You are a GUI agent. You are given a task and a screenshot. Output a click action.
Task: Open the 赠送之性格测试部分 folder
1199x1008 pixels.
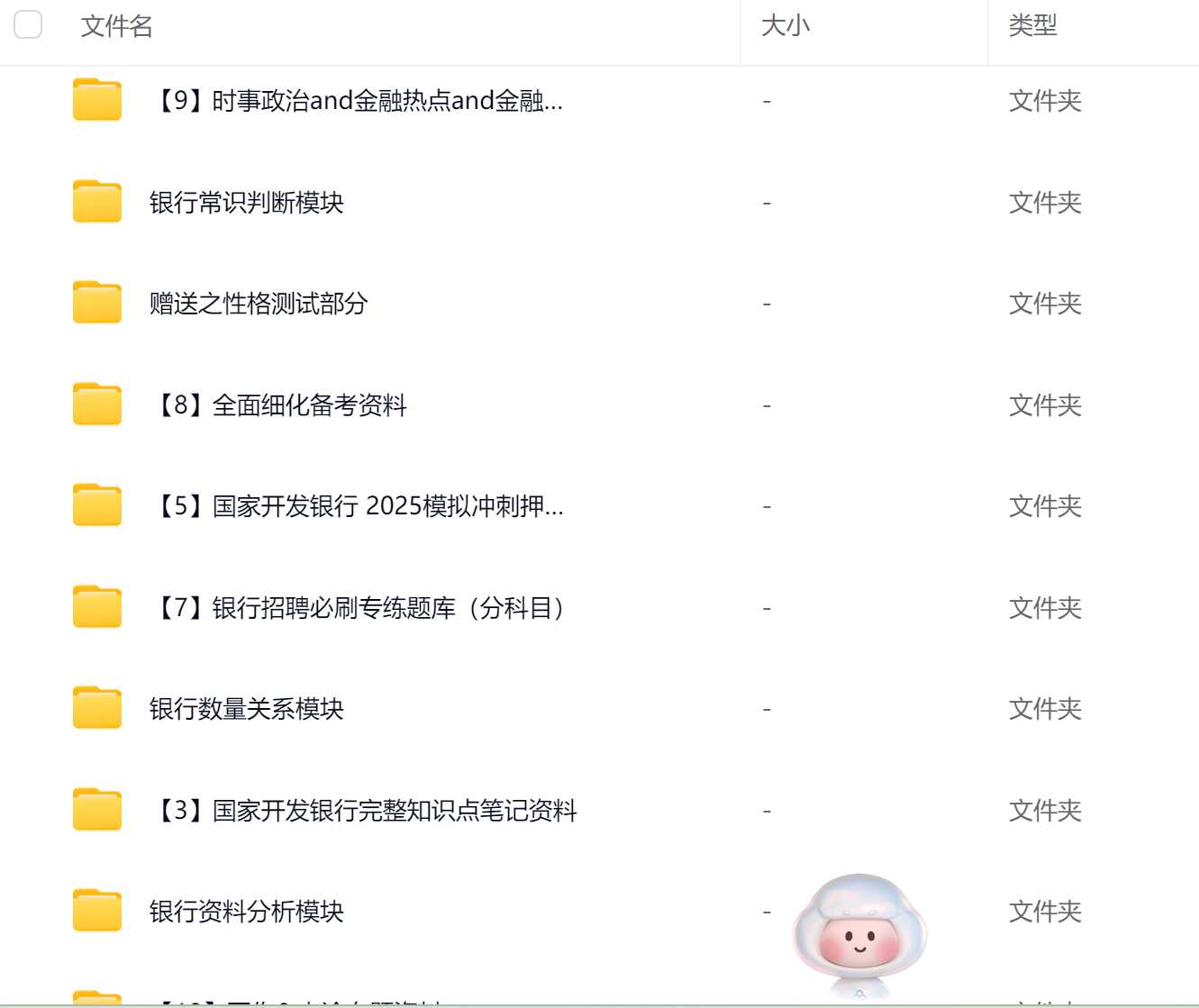tap(258, 304)
